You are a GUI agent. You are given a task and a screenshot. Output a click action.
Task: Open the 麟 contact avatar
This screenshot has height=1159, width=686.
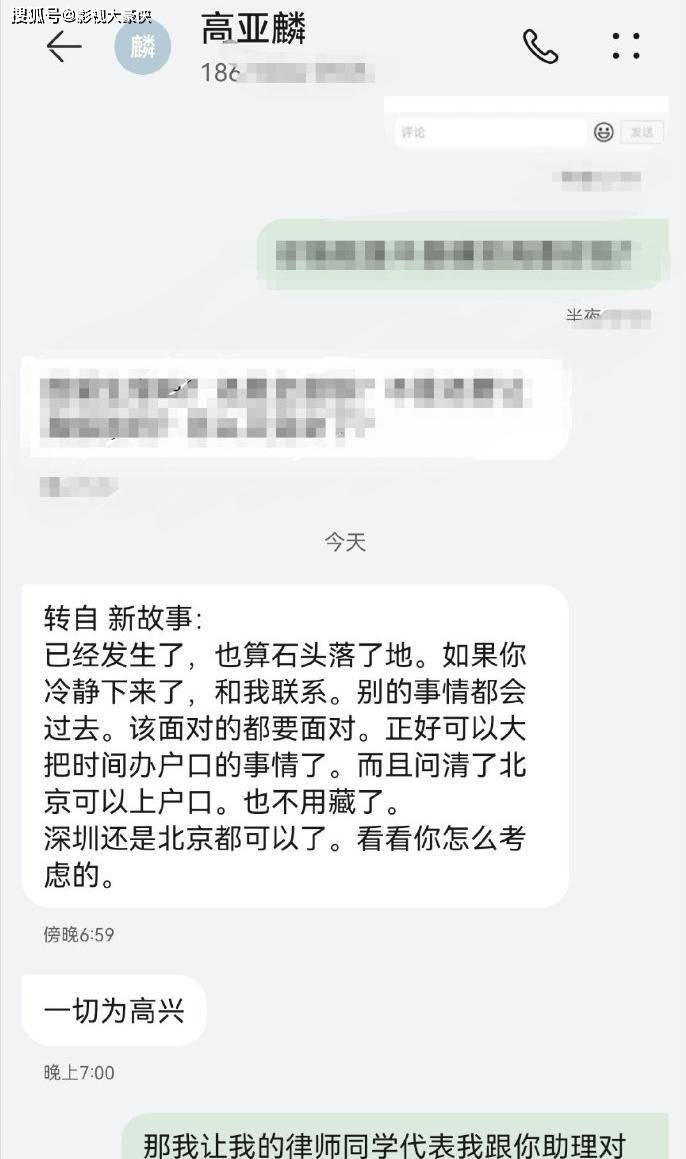click(143, 46)
